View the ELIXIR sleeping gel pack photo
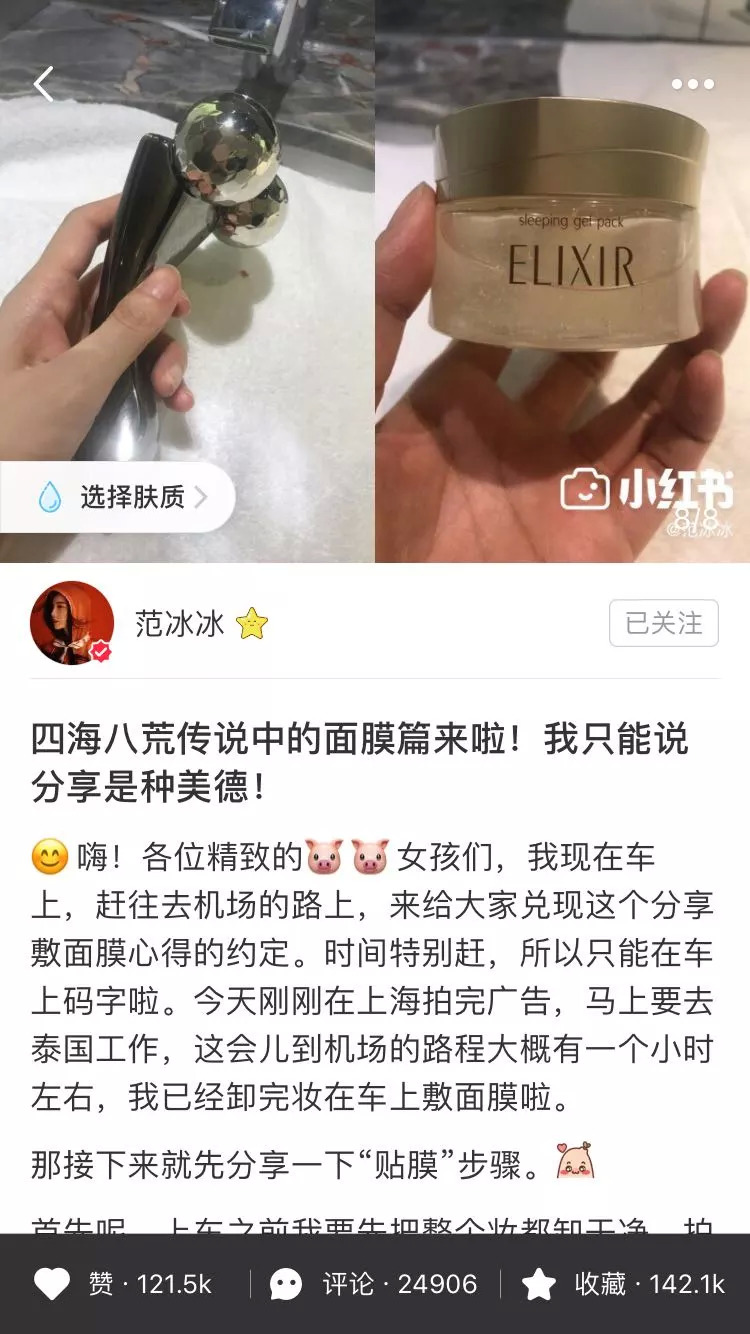This screenshot has width=750, height=1334. (x=562, y=280)
